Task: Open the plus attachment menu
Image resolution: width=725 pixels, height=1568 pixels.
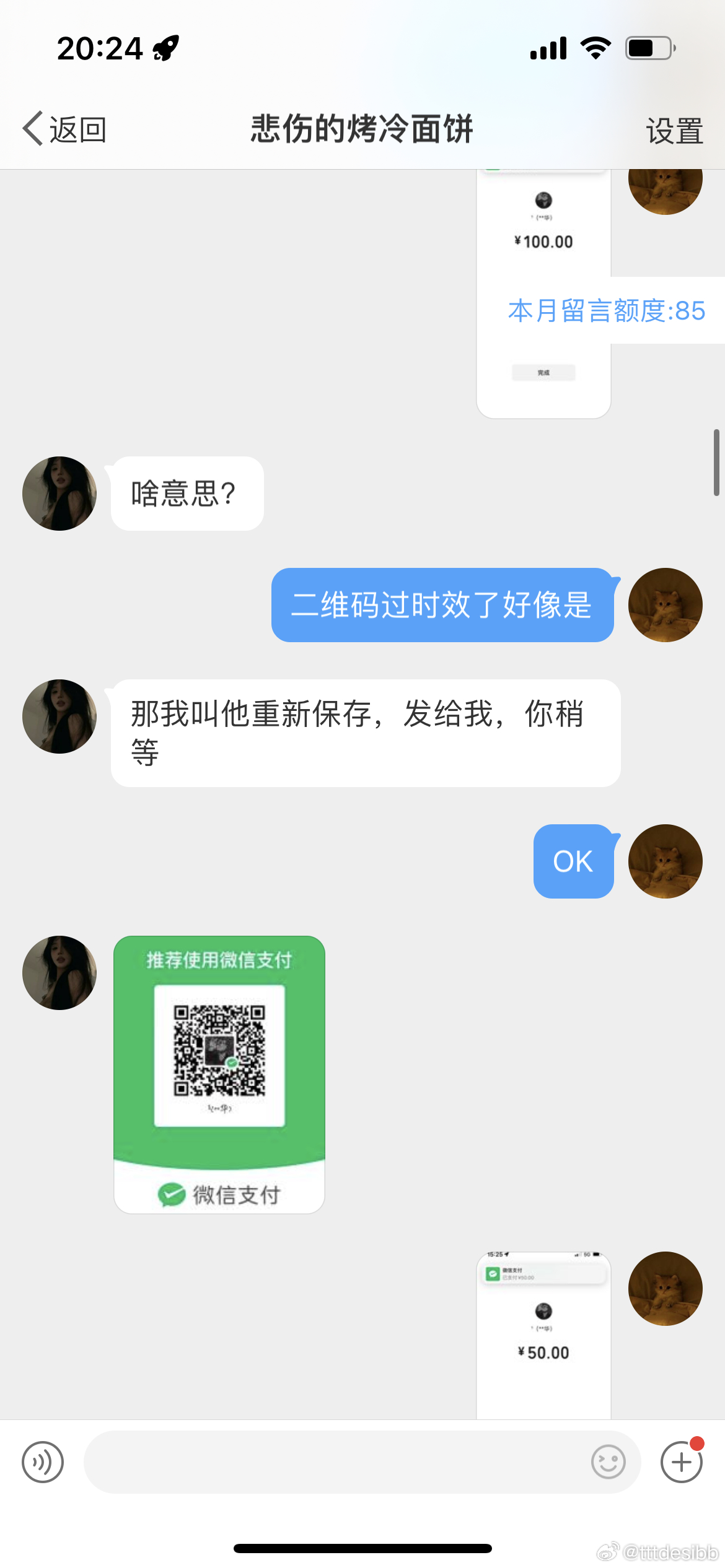Action: (681, 1462)
